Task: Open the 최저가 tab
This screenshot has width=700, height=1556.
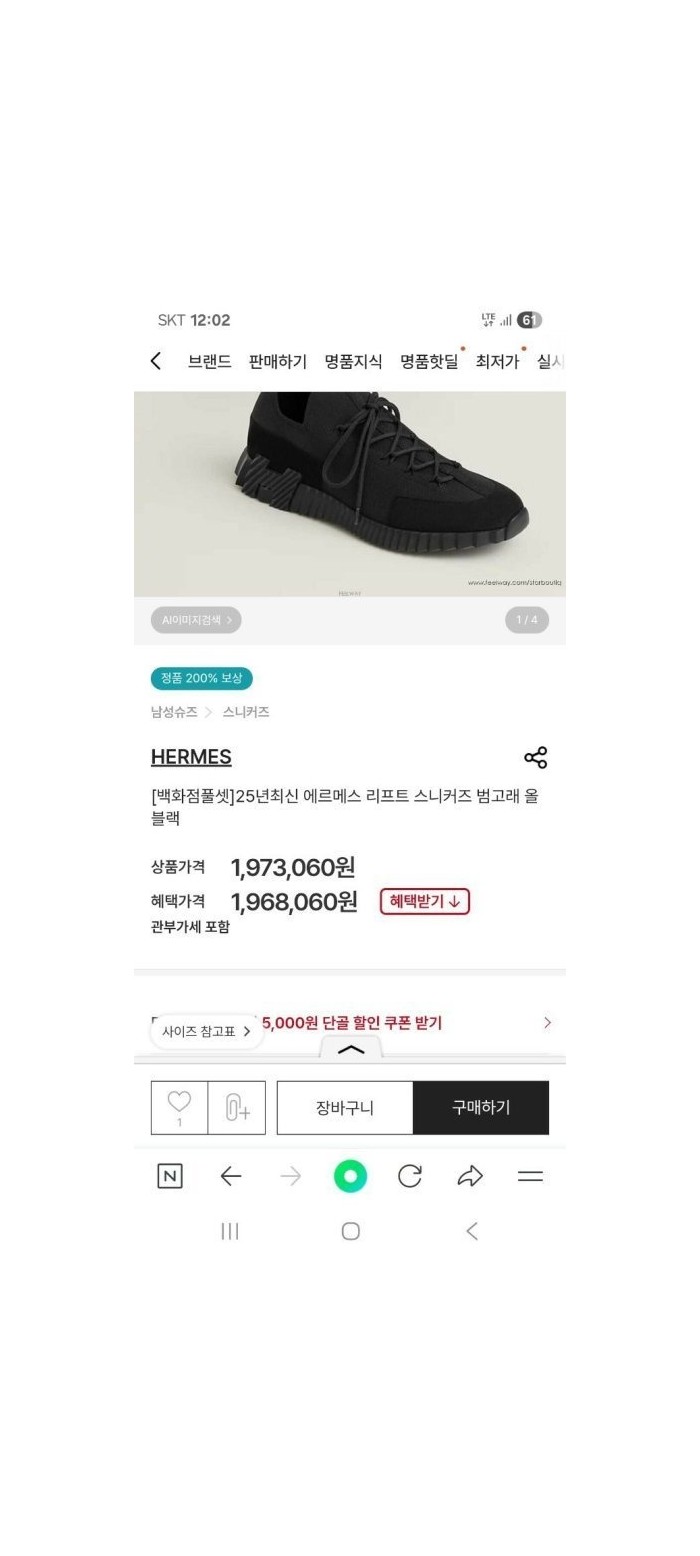Action: click(x=497, y=362)
